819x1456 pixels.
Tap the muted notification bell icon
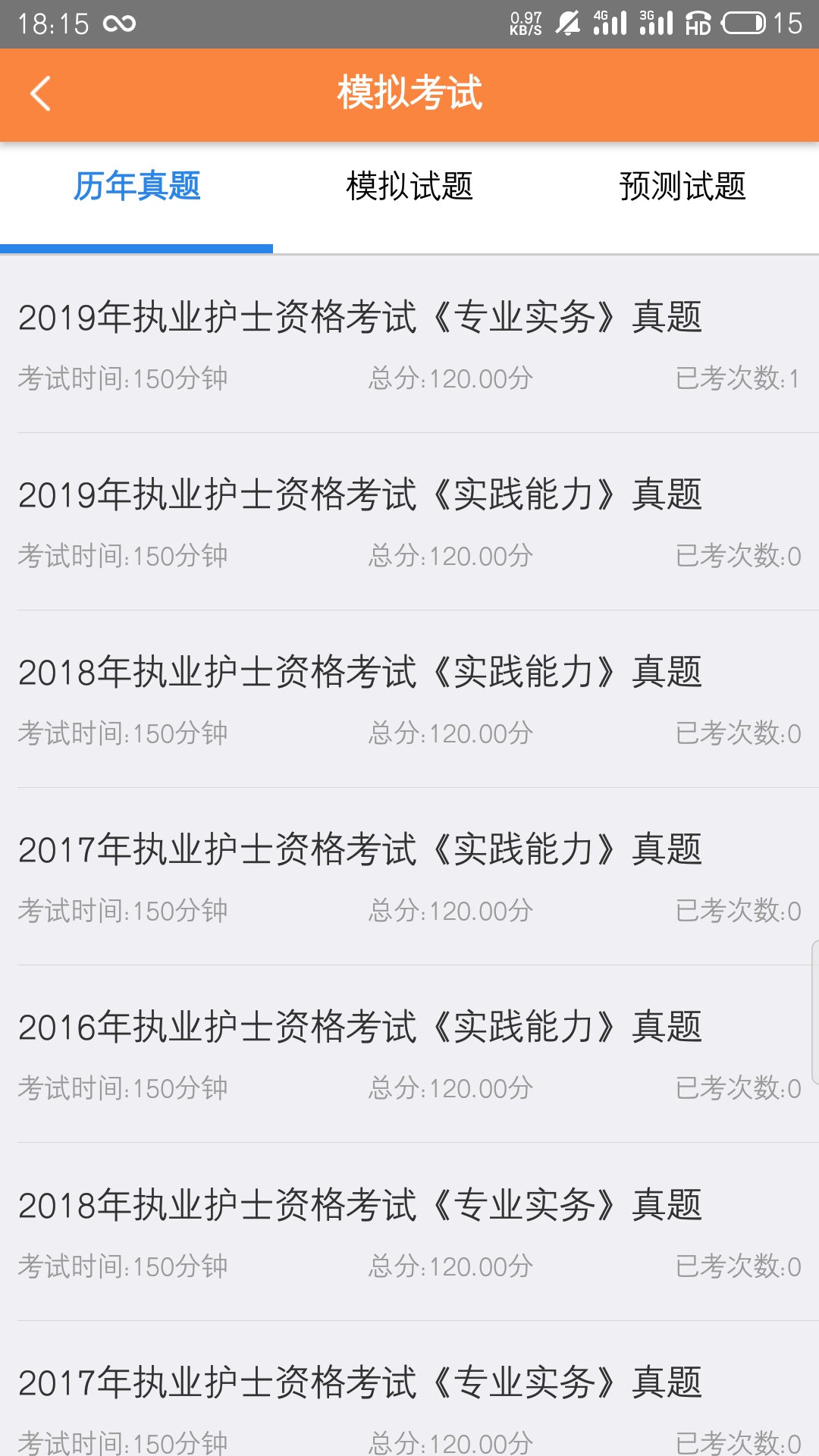[x=566, y=23]
